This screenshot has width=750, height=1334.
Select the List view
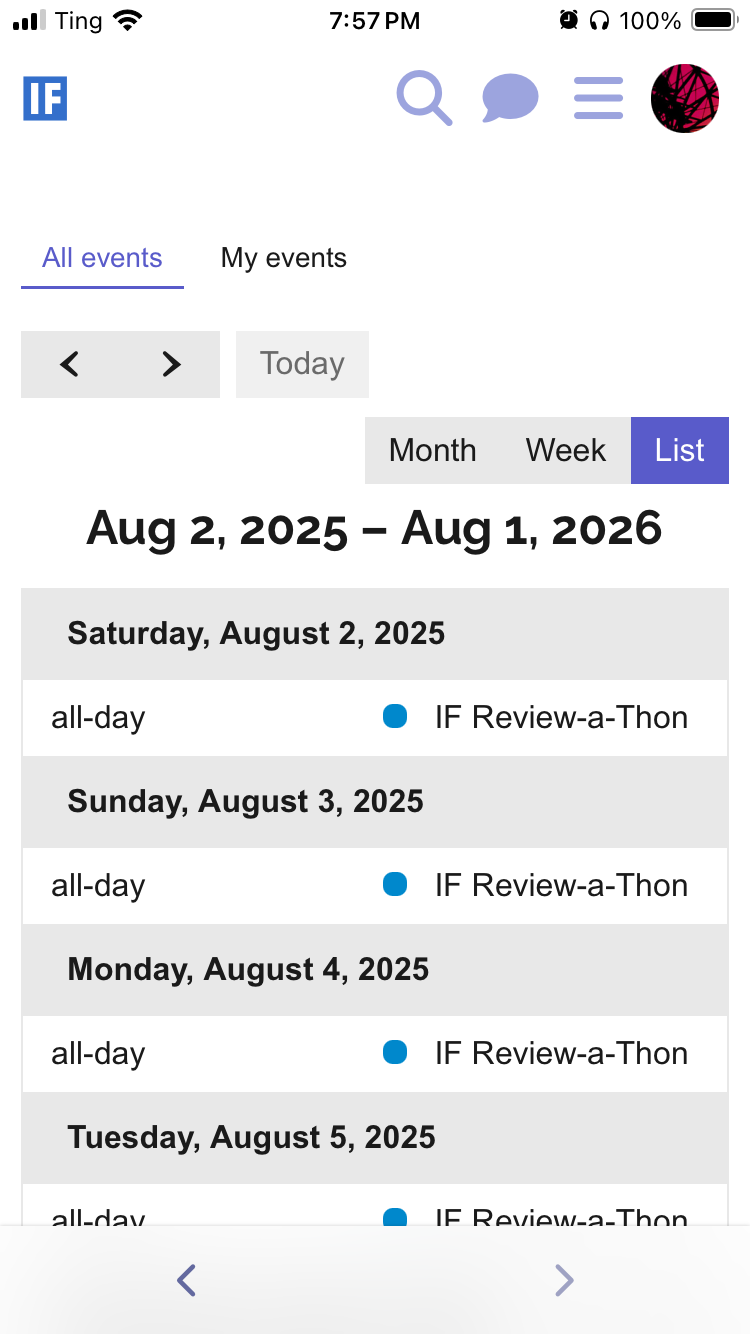point(680,450)
